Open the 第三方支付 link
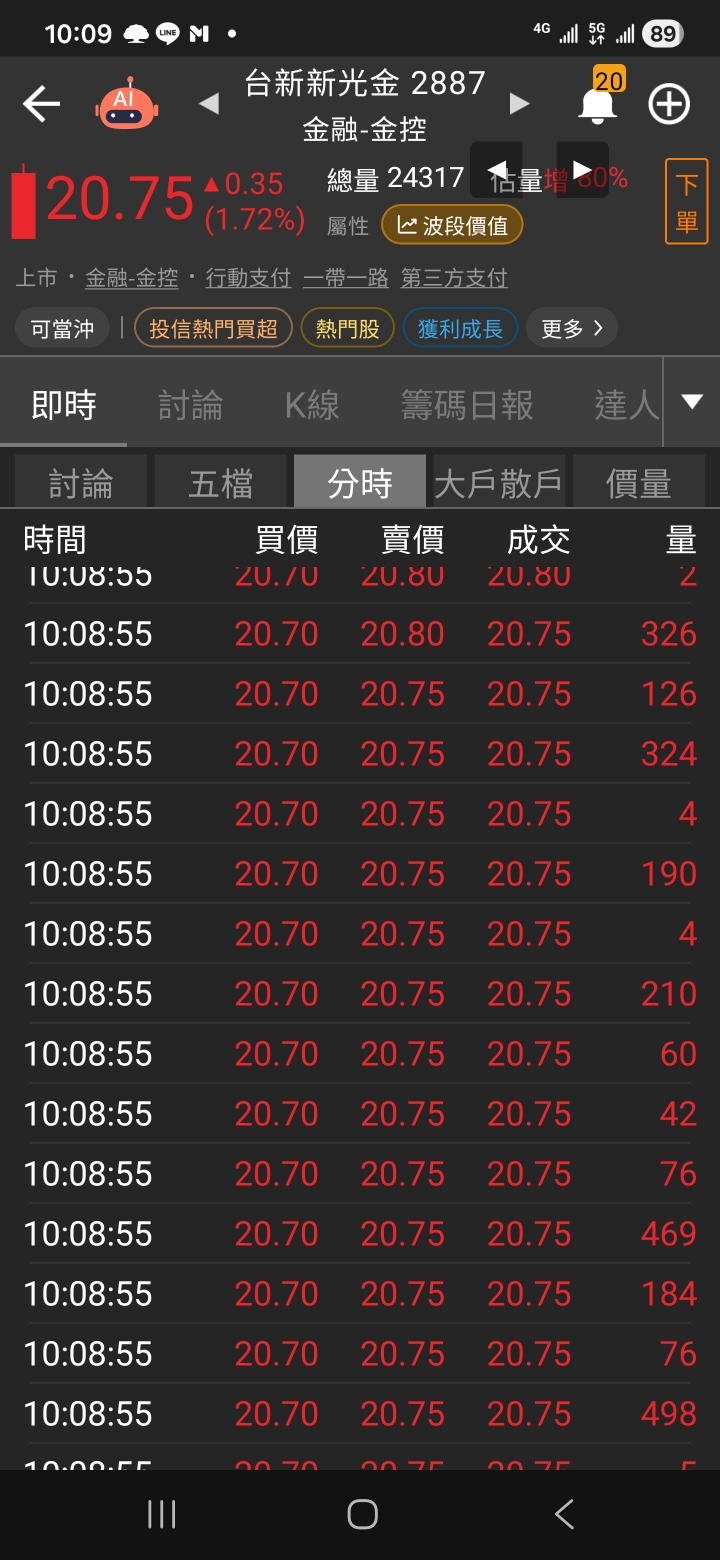This screenshot has height=1560, width=720. click(x=454, y=278)
